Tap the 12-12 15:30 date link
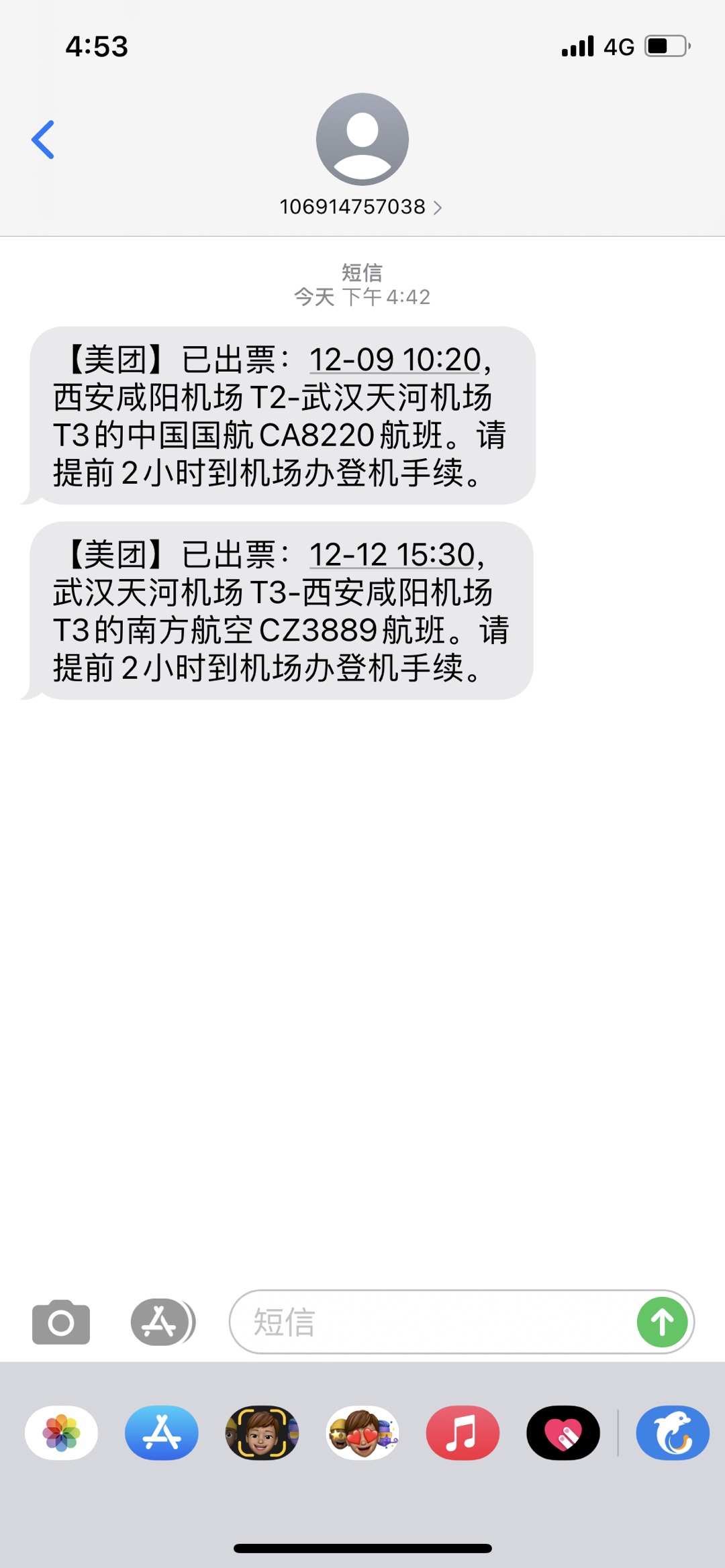The image size is (725, 1568). [x=392, y=555]
